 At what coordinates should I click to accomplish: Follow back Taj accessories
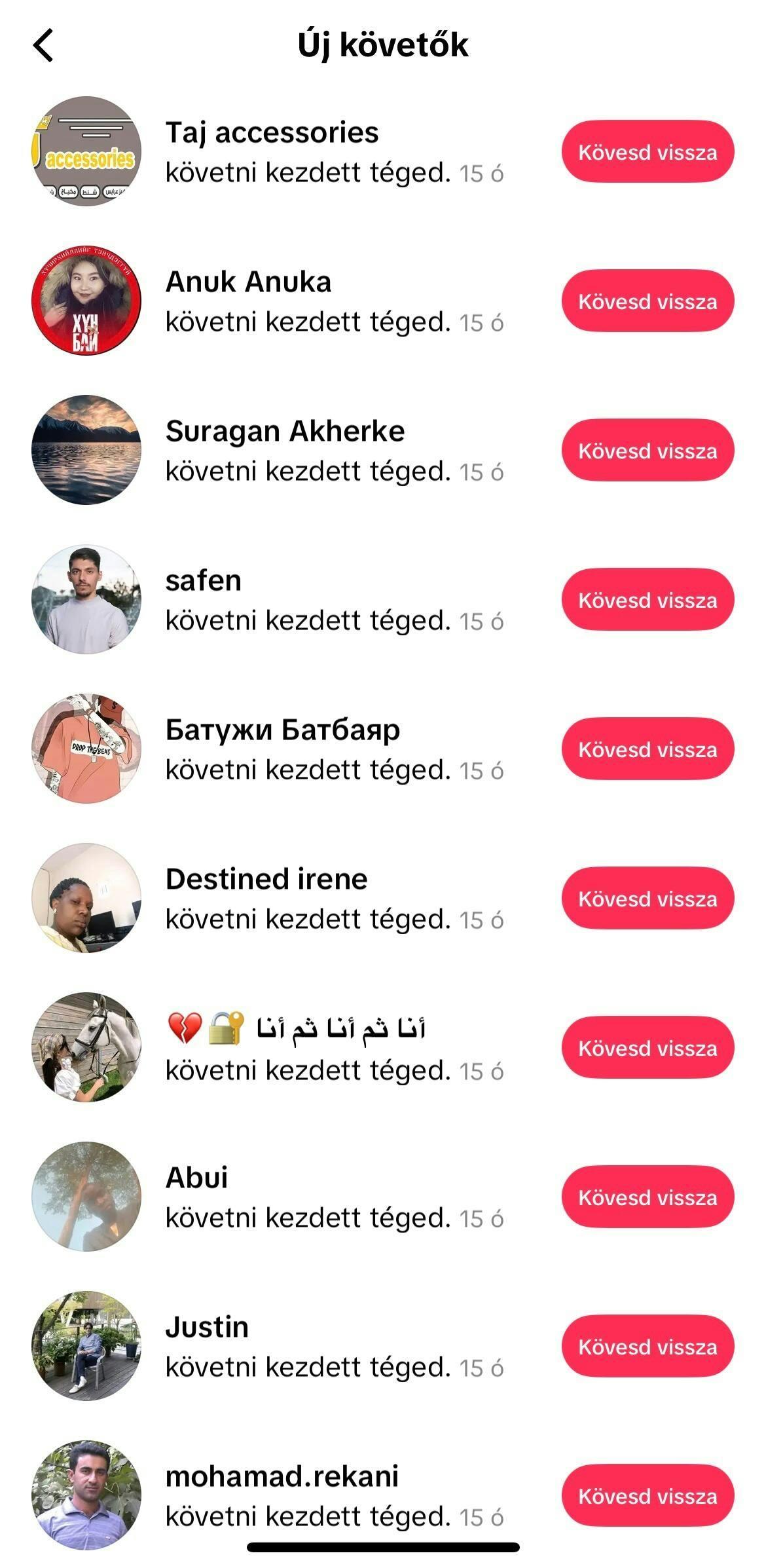(647, 152)
